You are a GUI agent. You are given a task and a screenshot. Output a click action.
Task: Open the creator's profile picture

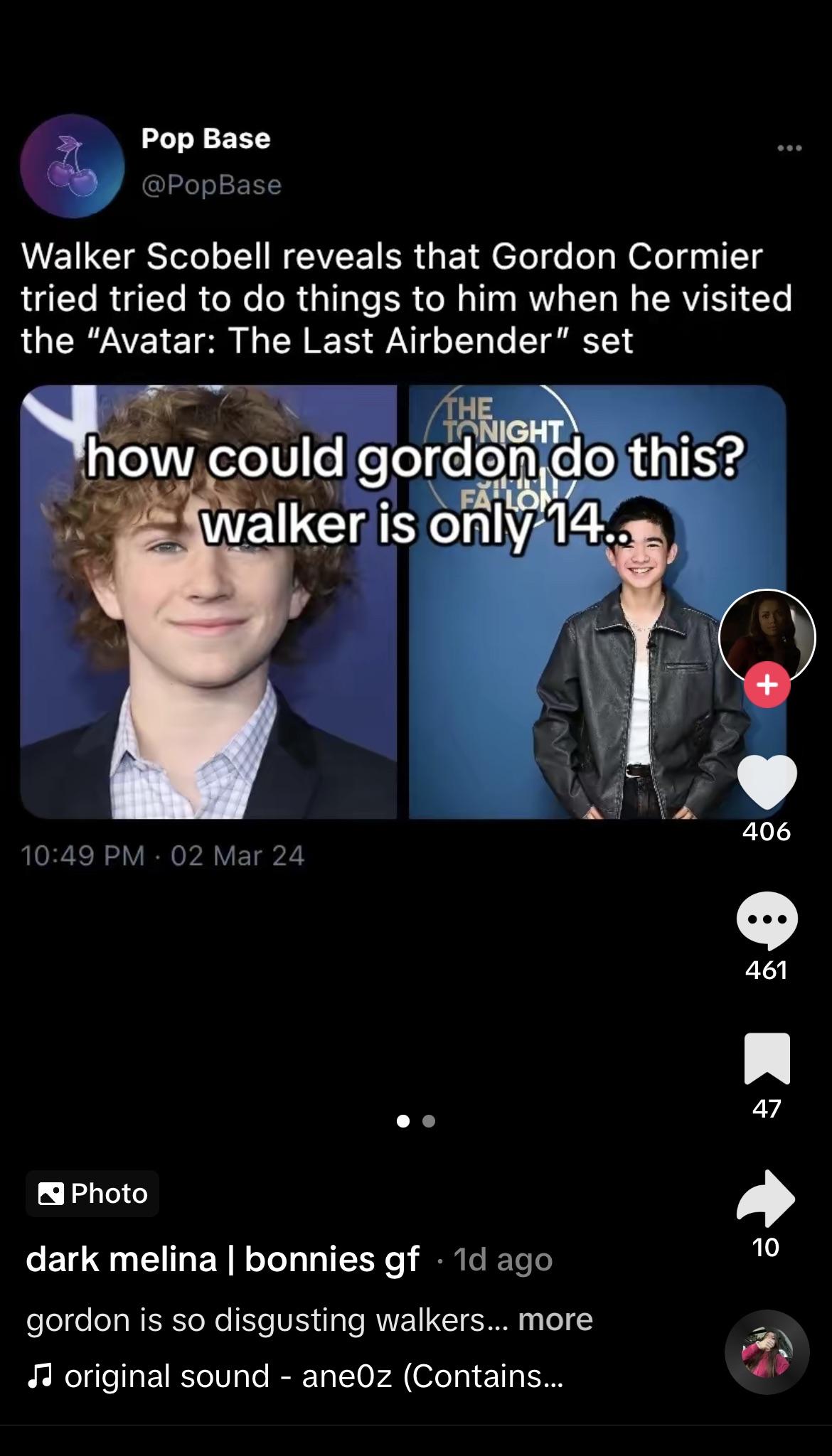pos(767,635)
